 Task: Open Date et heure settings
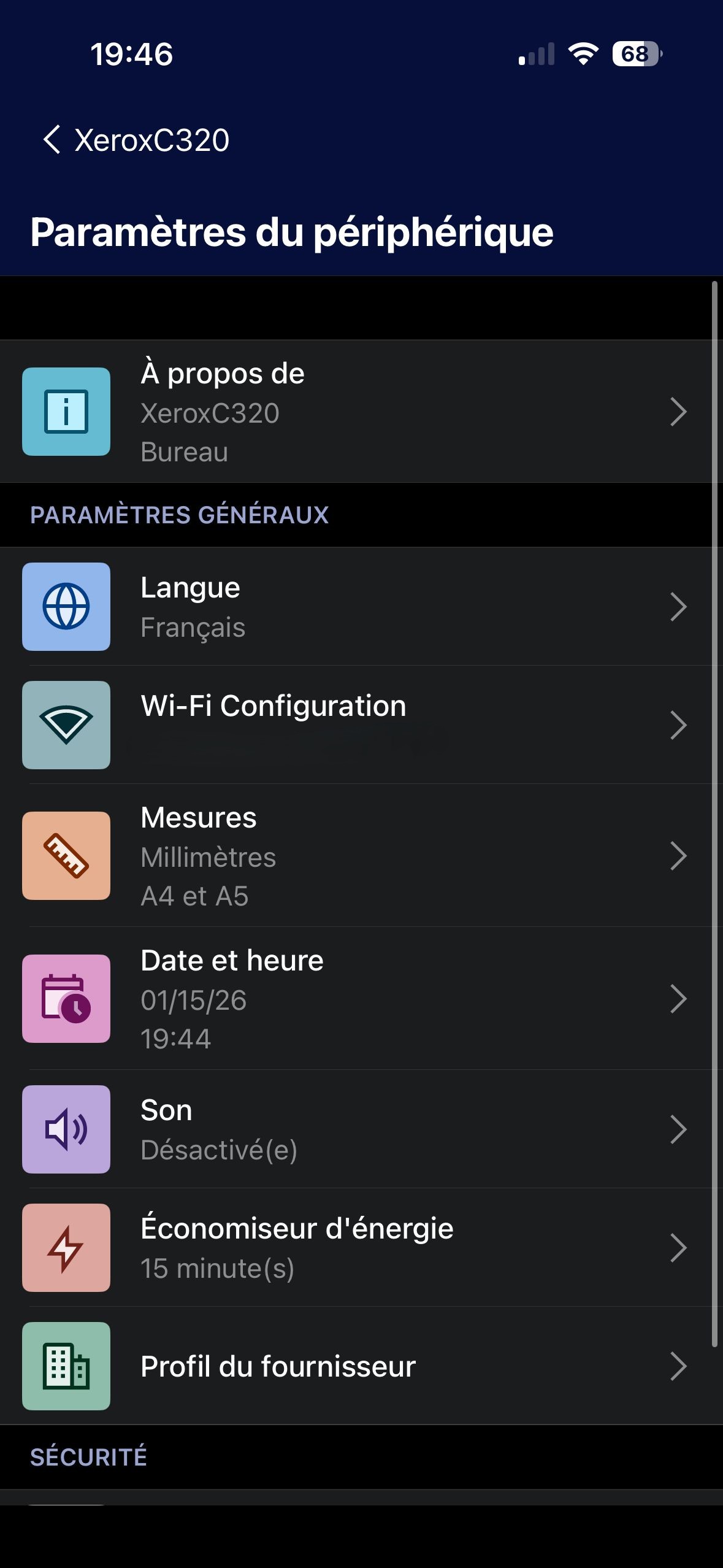pyautogui.click(x=361, y=999)
